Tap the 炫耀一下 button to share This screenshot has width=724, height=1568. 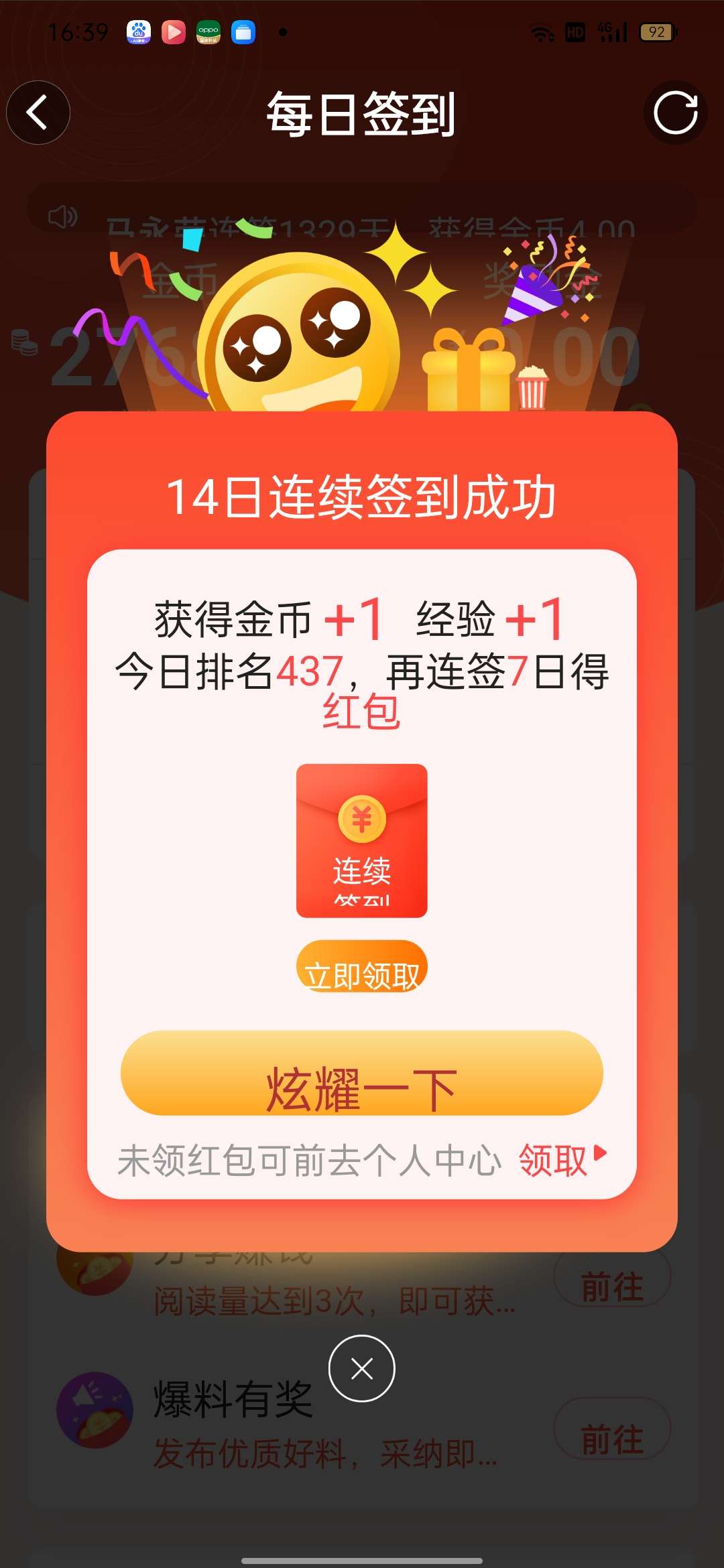click(361, 1073)
